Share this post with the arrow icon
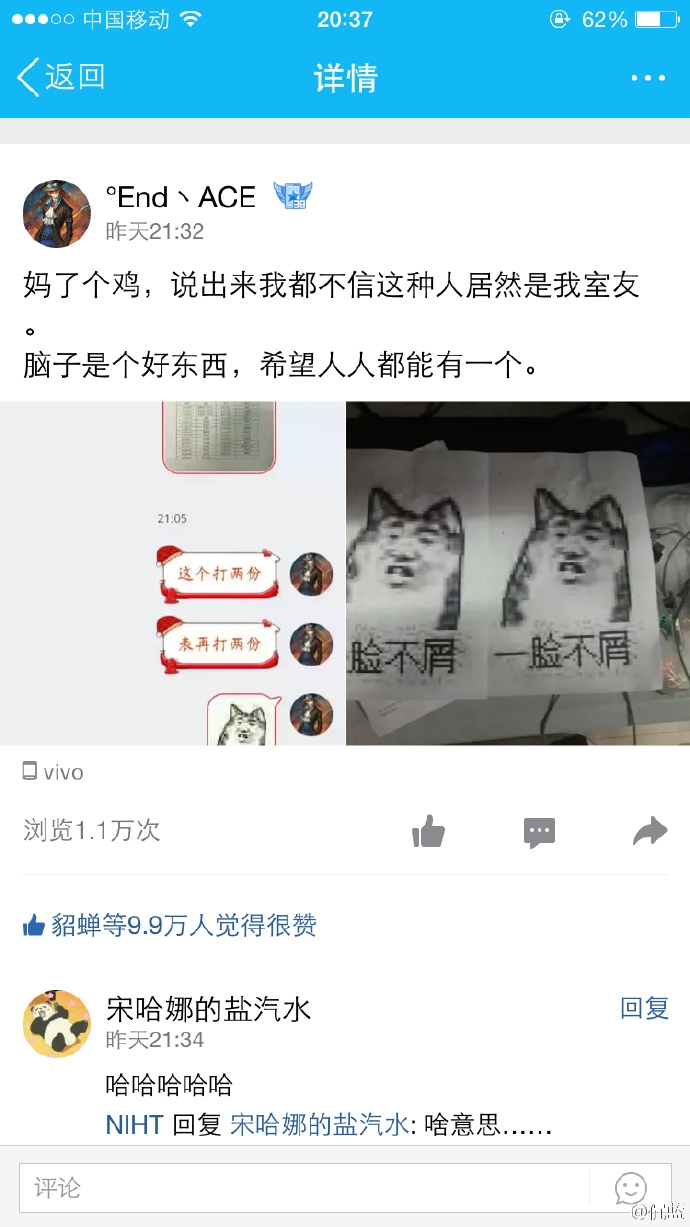This screenshot has width=690, height=1227. click(650, 830)
